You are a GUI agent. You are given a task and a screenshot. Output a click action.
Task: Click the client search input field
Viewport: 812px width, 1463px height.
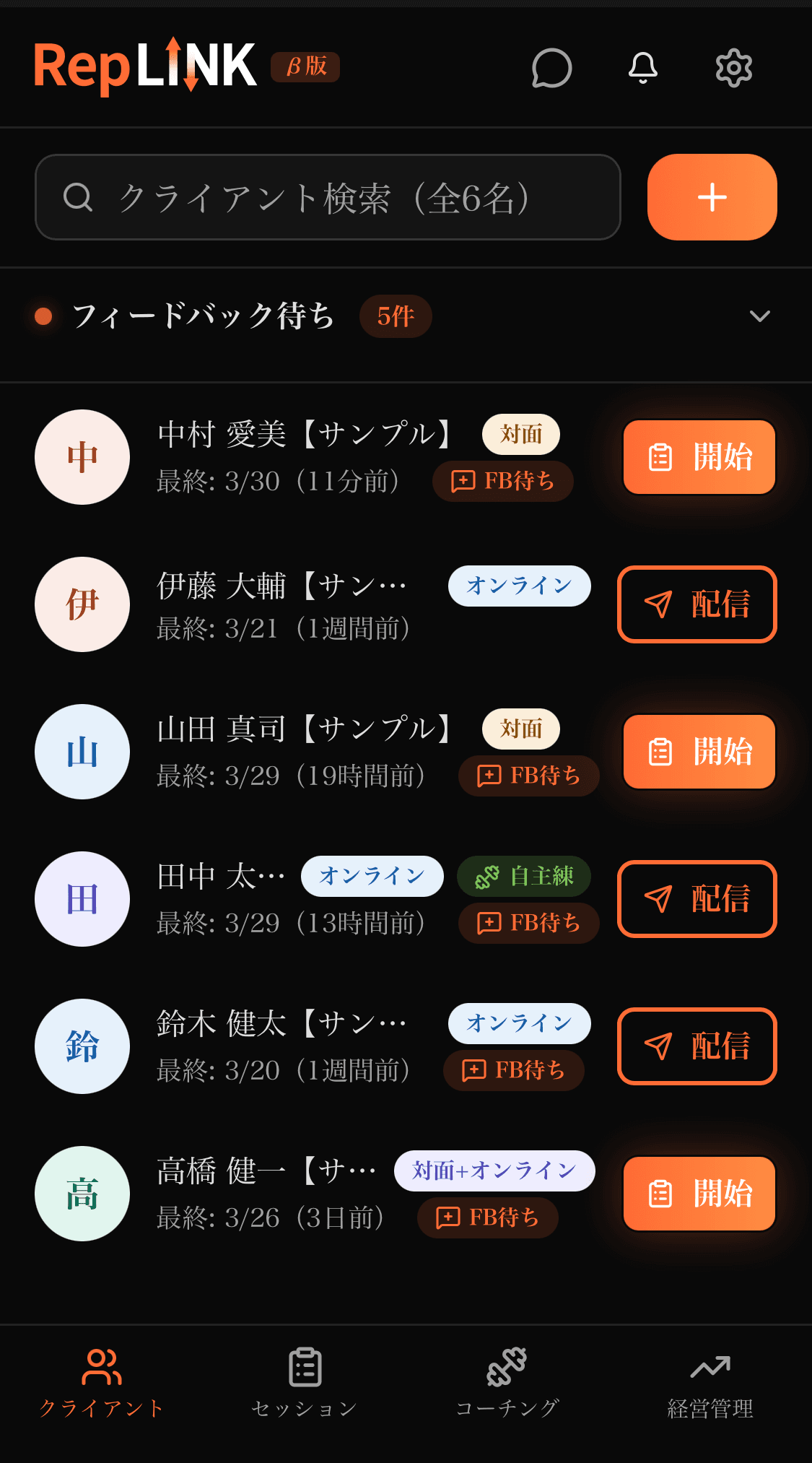pyautogui.click(x=325, y=196)
